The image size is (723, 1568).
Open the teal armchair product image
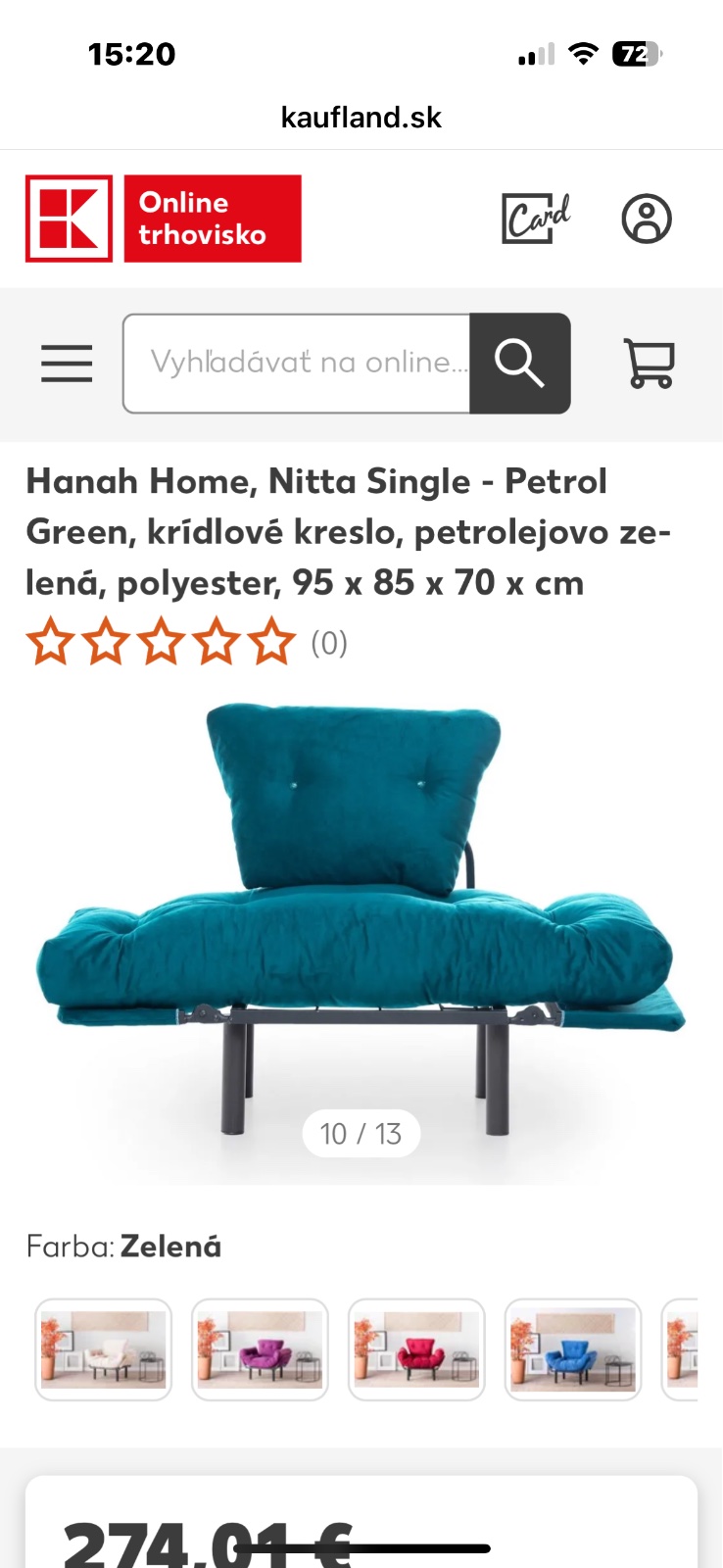pos(361,911)
